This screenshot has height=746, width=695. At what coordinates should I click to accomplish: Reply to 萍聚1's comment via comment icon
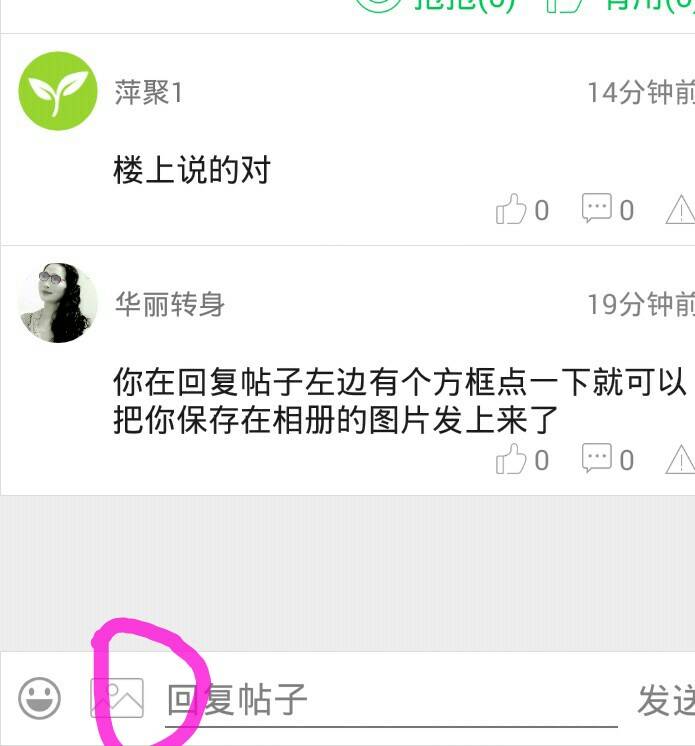[597, 209]
